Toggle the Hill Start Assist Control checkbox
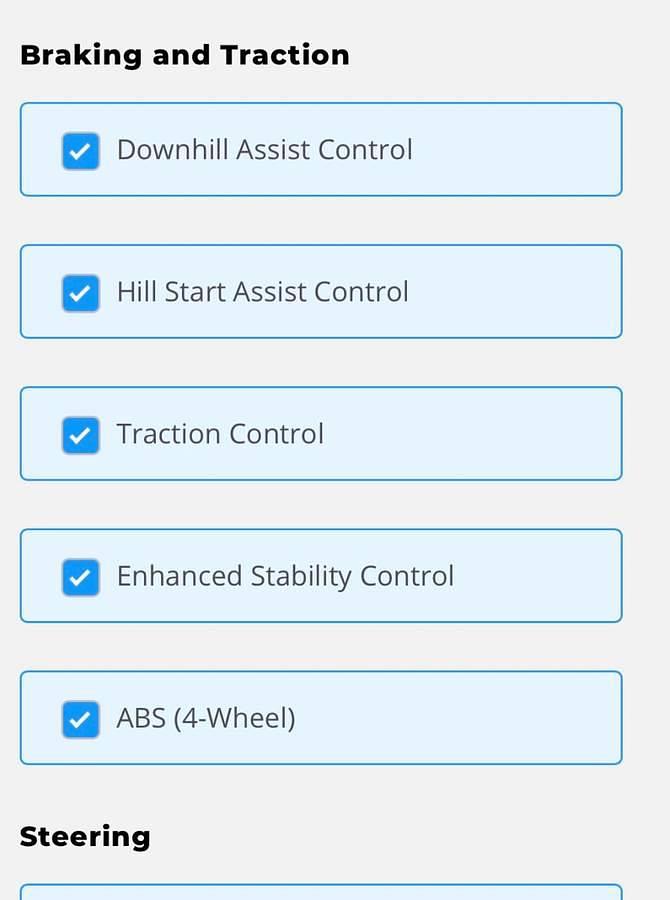 click(81, 293)
